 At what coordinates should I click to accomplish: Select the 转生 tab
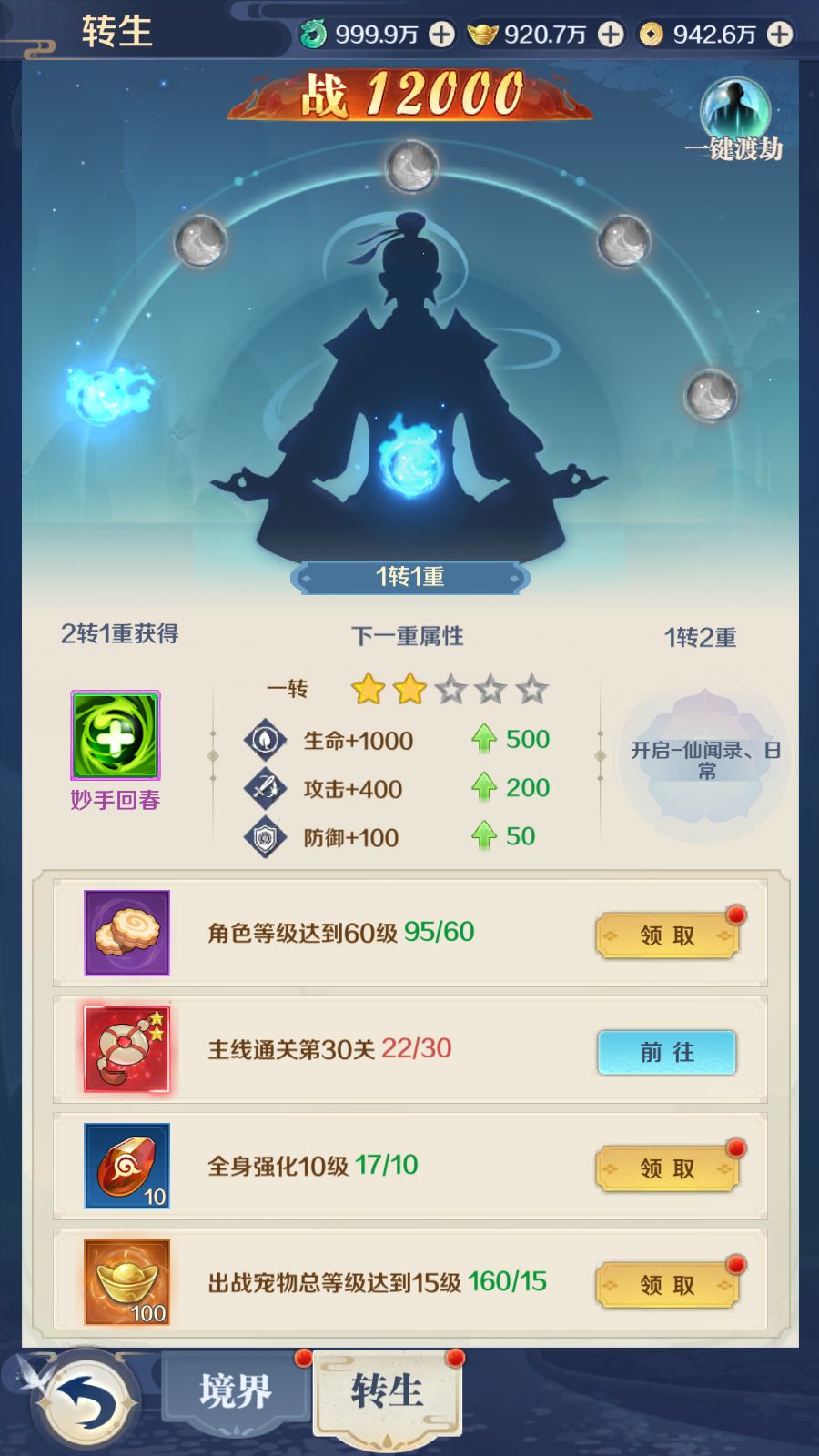pyautogui.click(x=388, y=1391)
